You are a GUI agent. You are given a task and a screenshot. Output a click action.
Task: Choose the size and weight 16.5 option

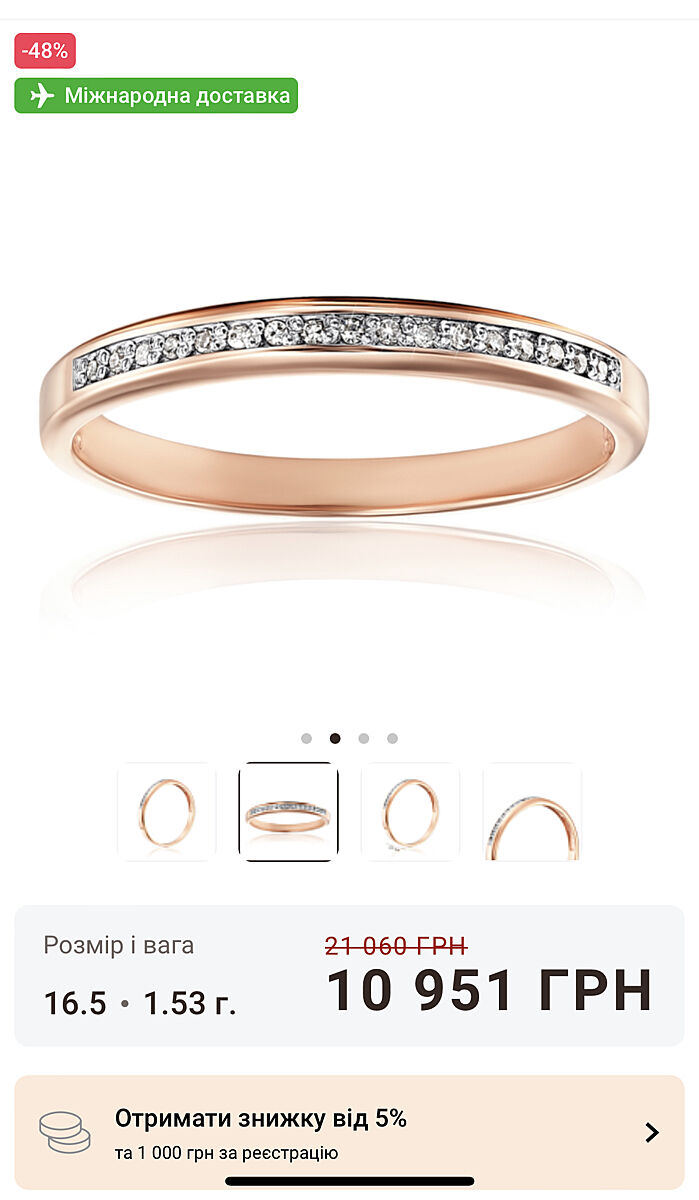[x=140, y=976]
